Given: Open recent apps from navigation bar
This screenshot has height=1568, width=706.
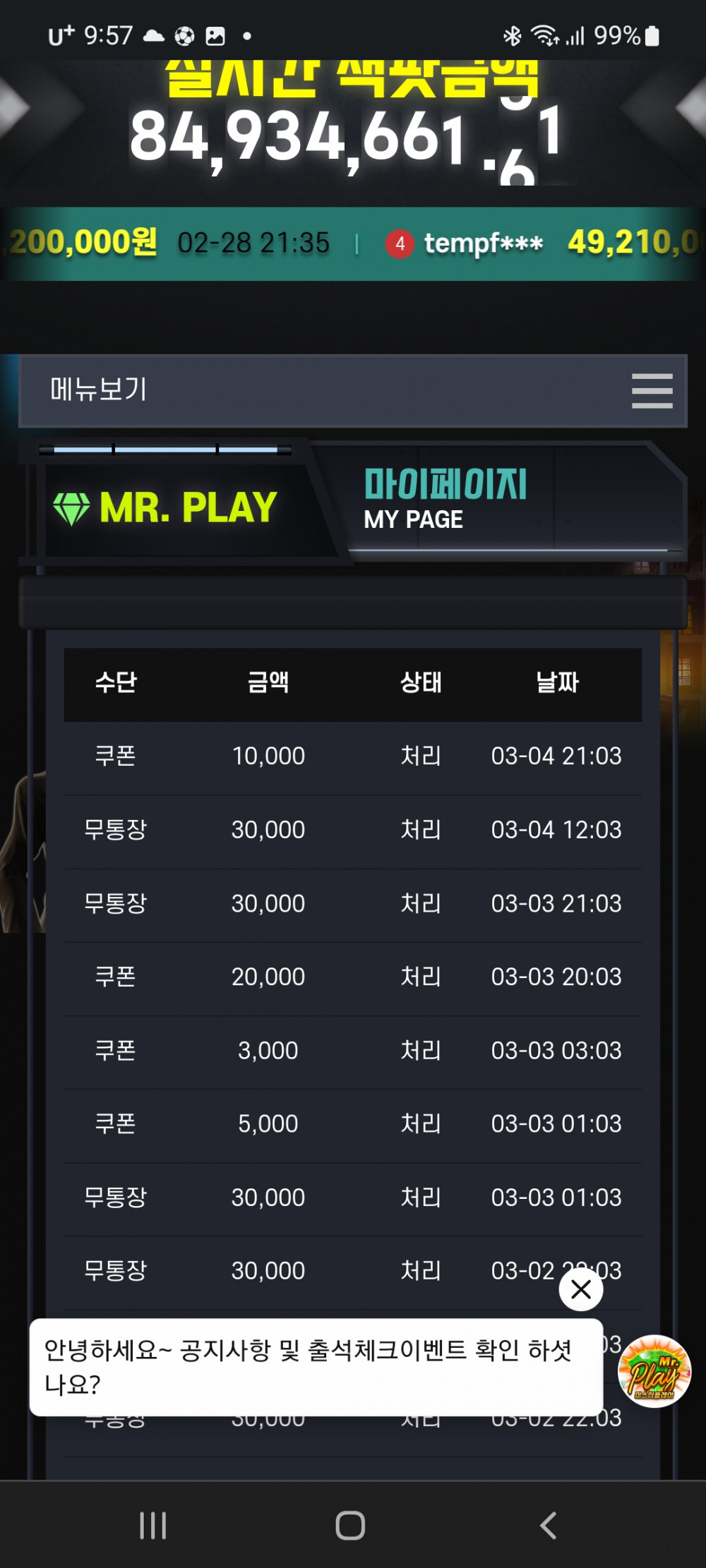Looking at the screenshot, I should 152,1525.
